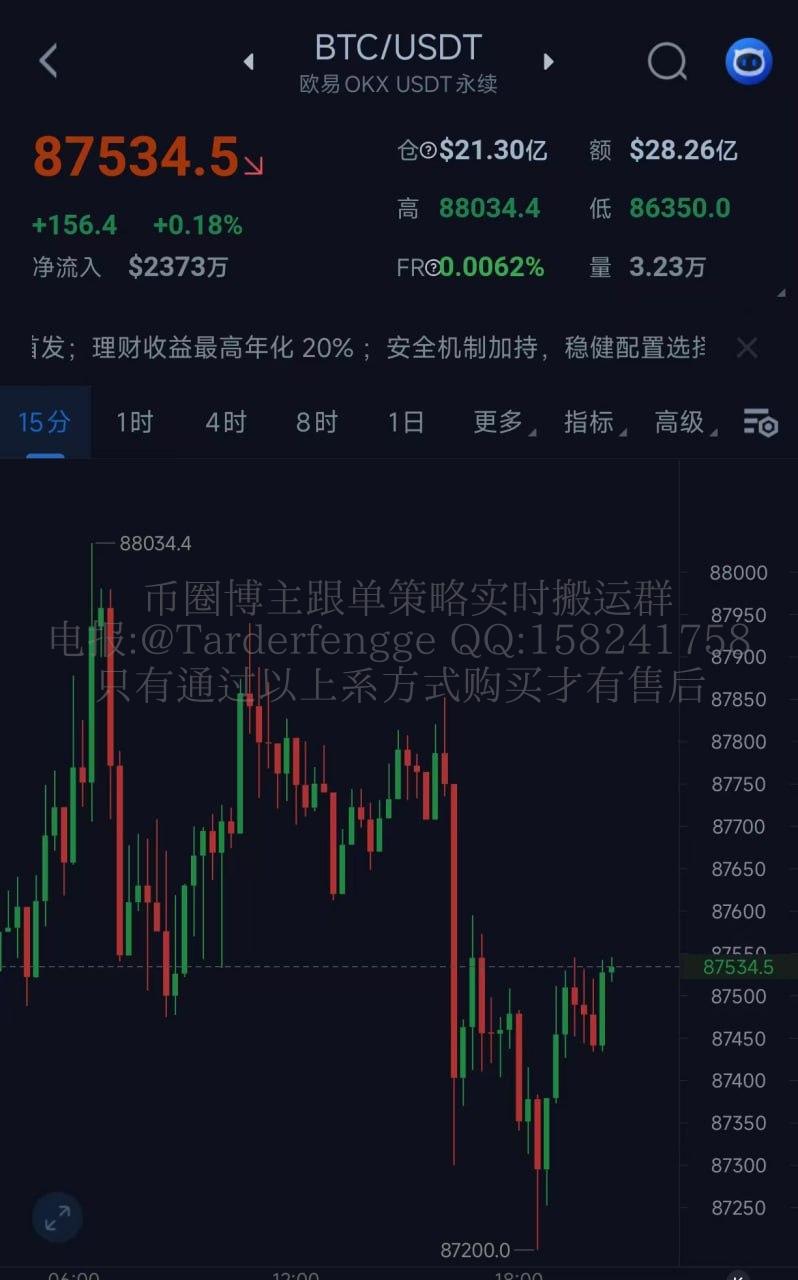Switch to the 4时 timeframe

tap(225, 422)
